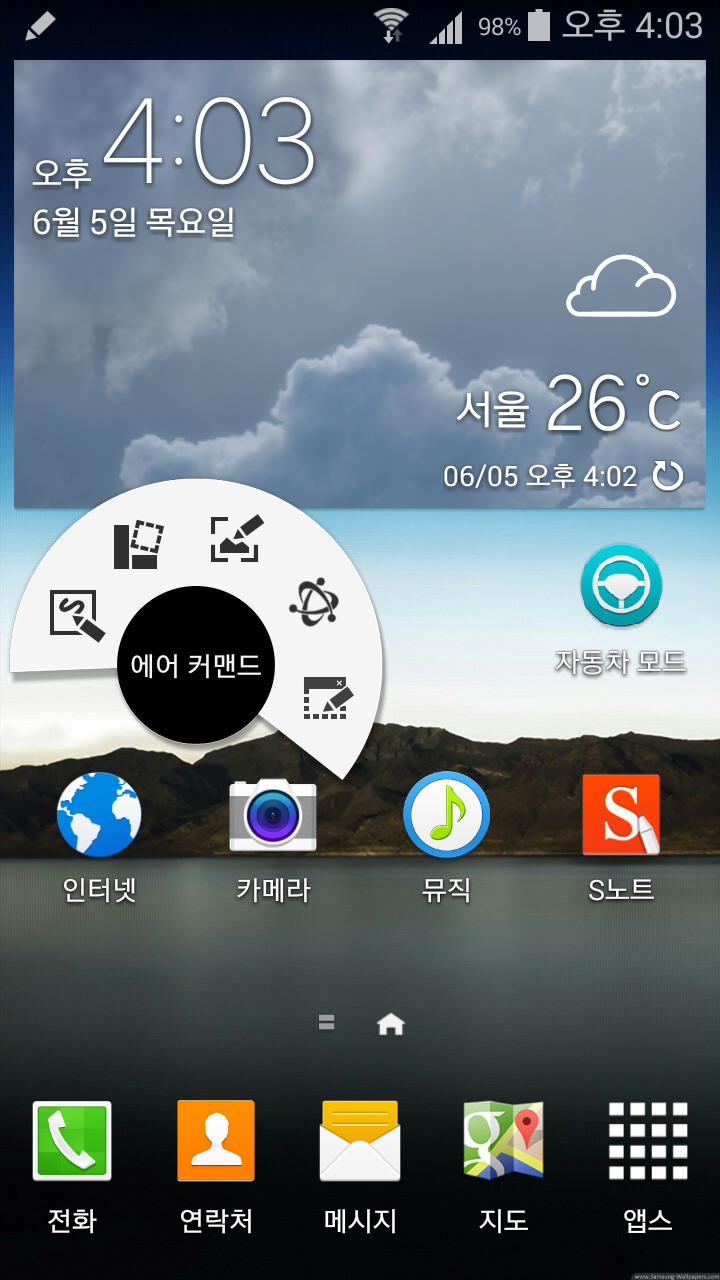Viewport: 720px width, 1280px height.
Task: Open the 자동차 모드 app
Action: click(621, 586)
